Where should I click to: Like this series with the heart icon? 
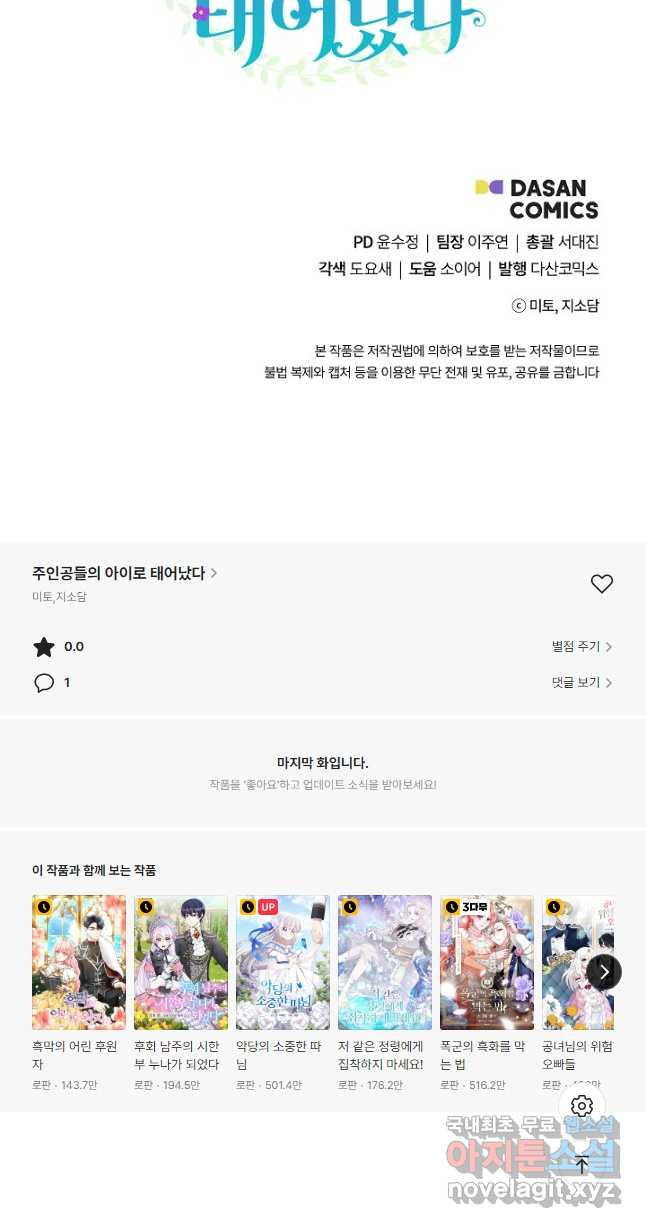point(601,584)
